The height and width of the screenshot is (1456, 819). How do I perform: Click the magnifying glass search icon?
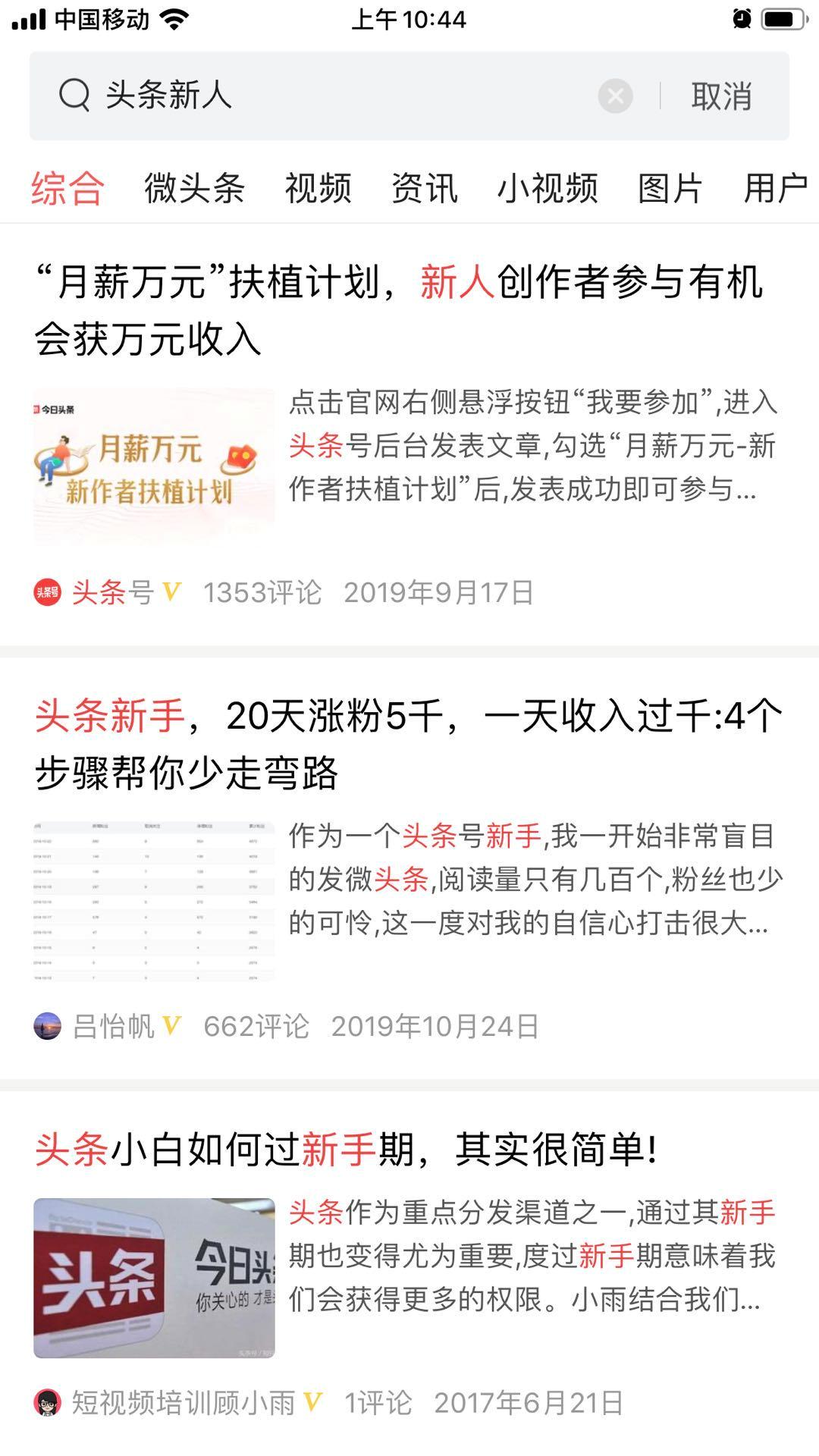pyautogui.click(x=73, y=96)
